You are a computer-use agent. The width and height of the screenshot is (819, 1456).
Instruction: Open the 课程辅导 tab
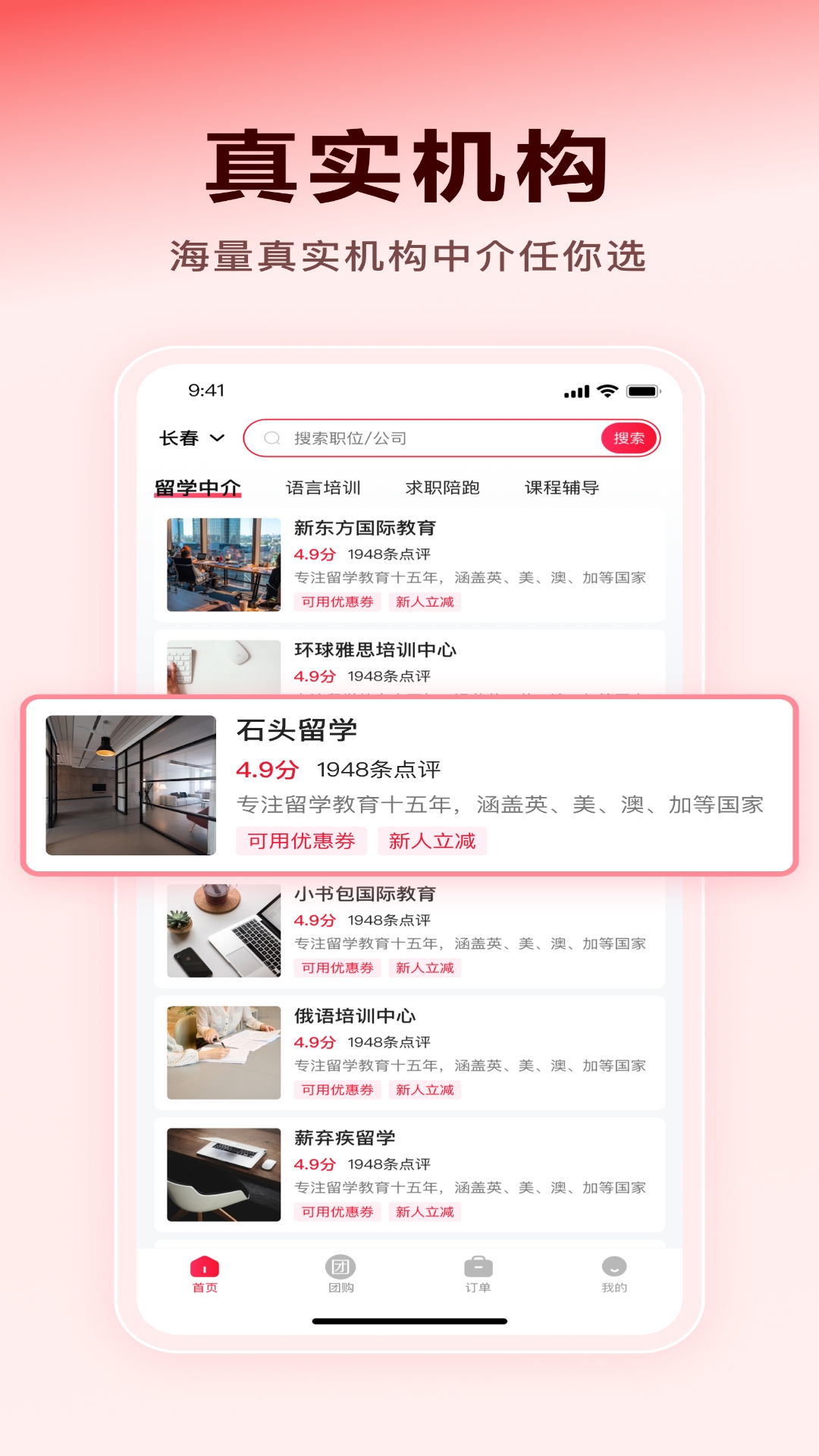(560, 488)
